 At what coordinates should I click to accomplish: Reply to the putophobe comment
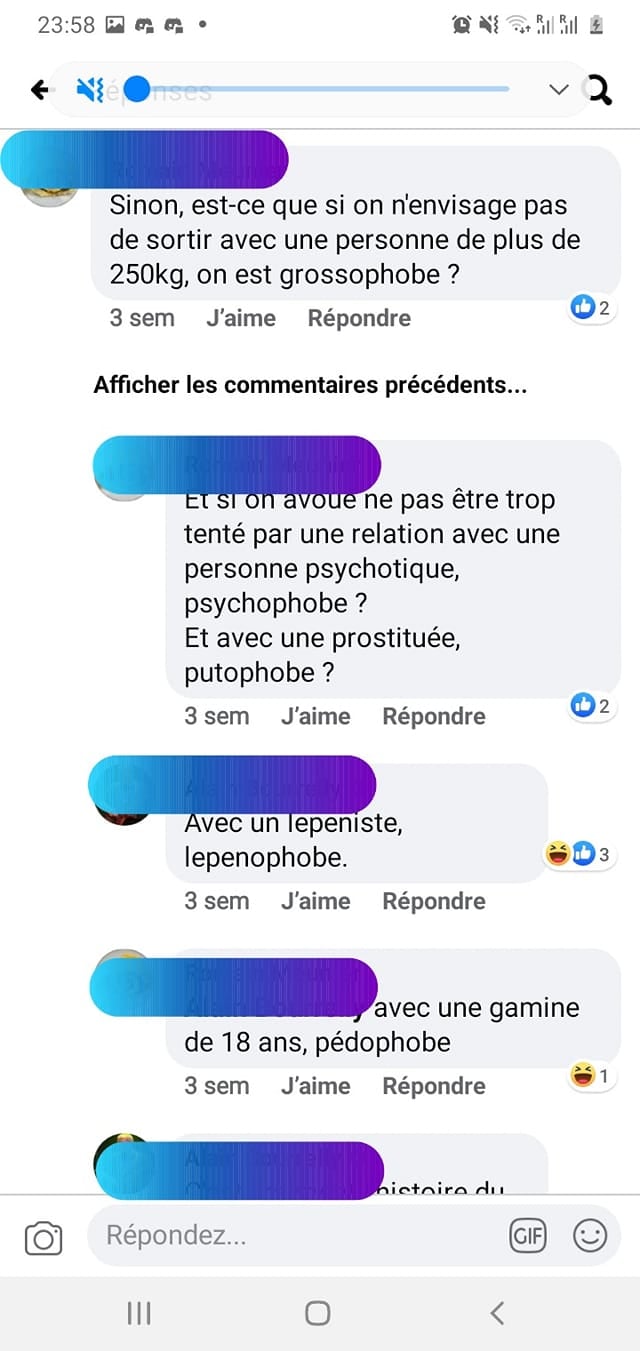point(434,716)
